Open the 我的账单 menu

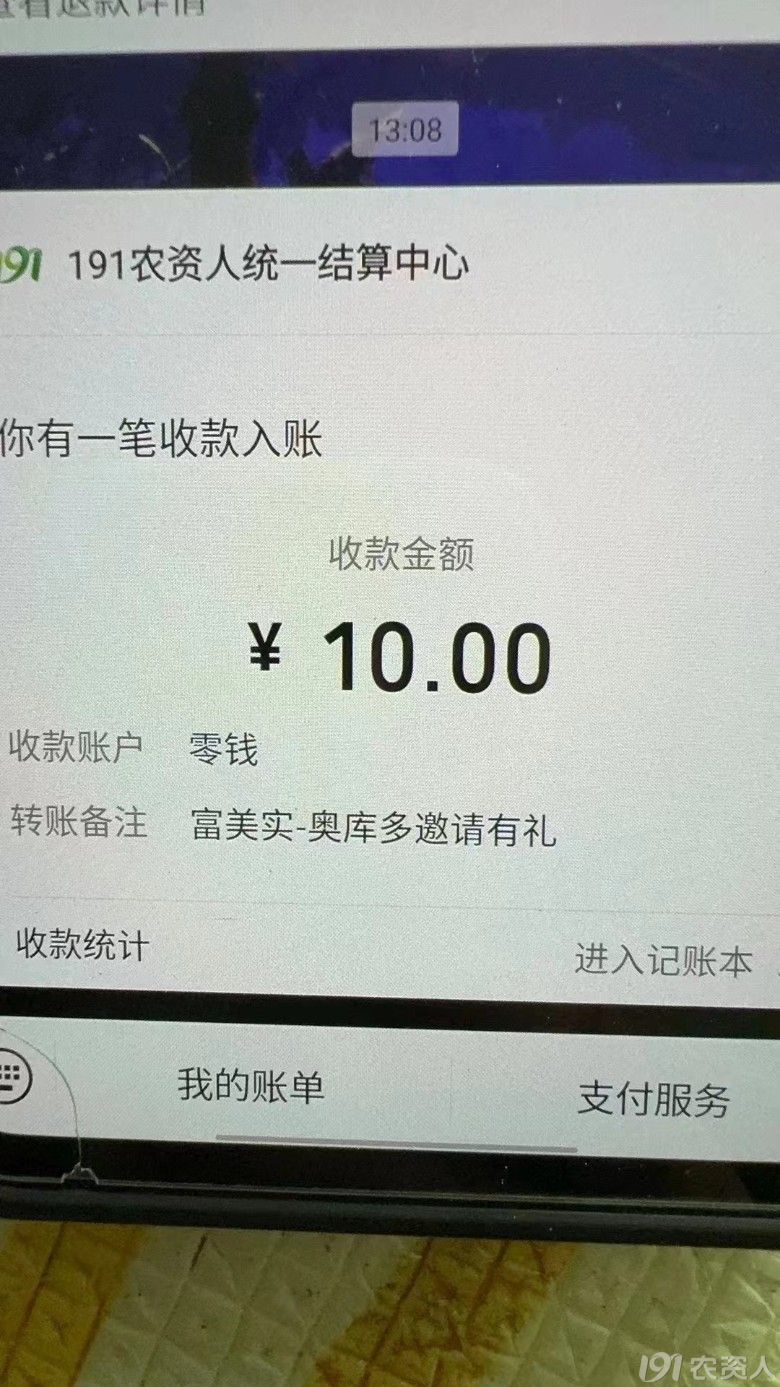pos(251,1086)
